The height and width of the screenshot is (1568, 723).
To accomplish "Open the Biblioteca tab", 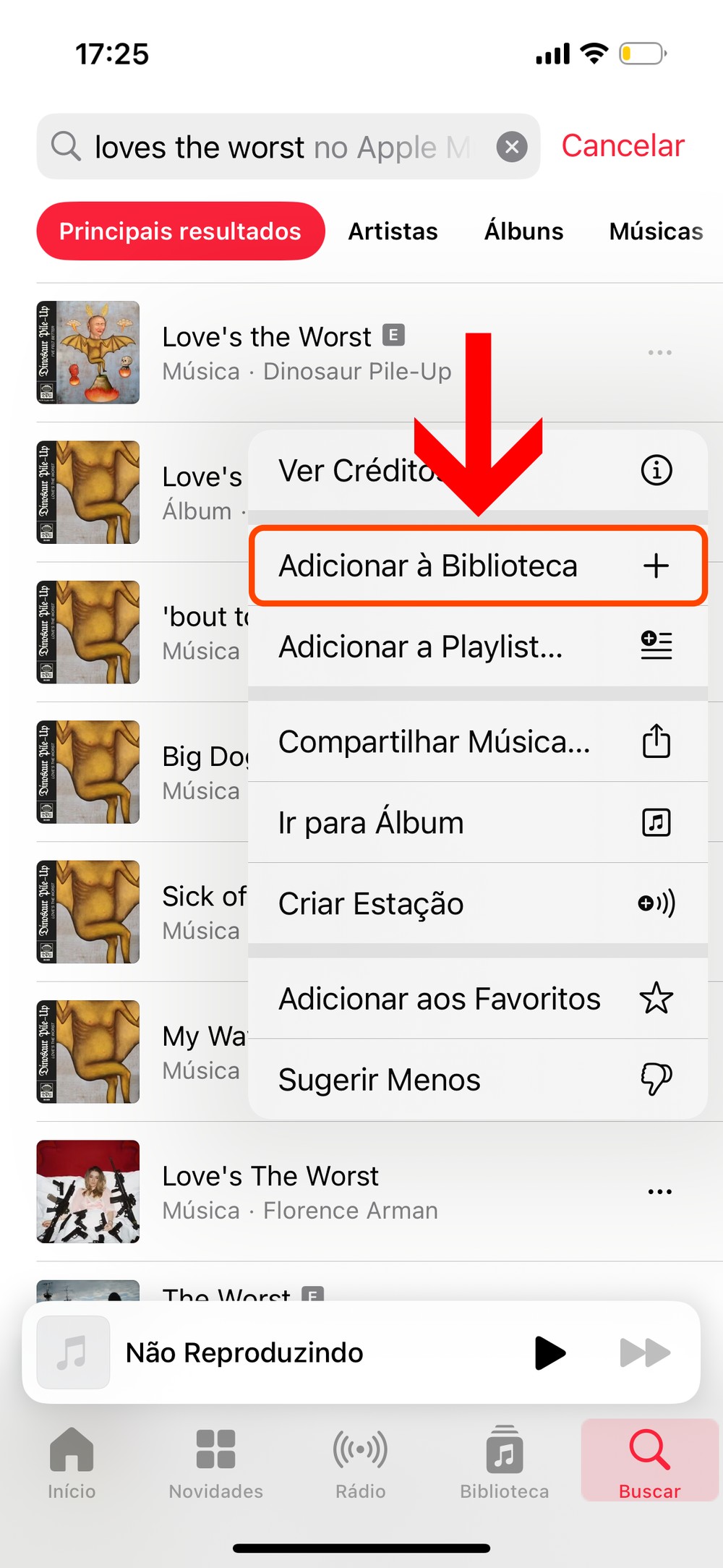I will 505,1462.
